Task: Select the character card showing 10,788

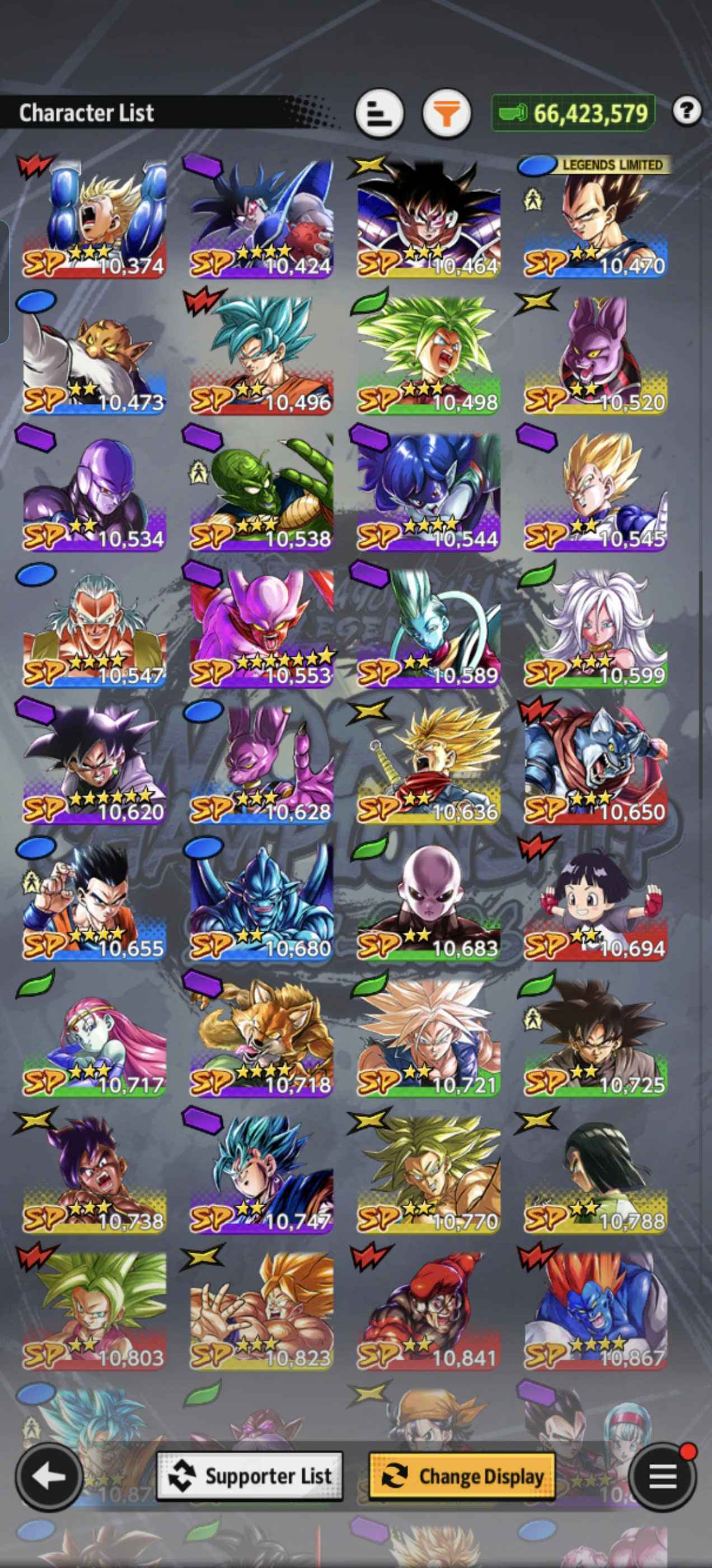Action: [594, 1172]
